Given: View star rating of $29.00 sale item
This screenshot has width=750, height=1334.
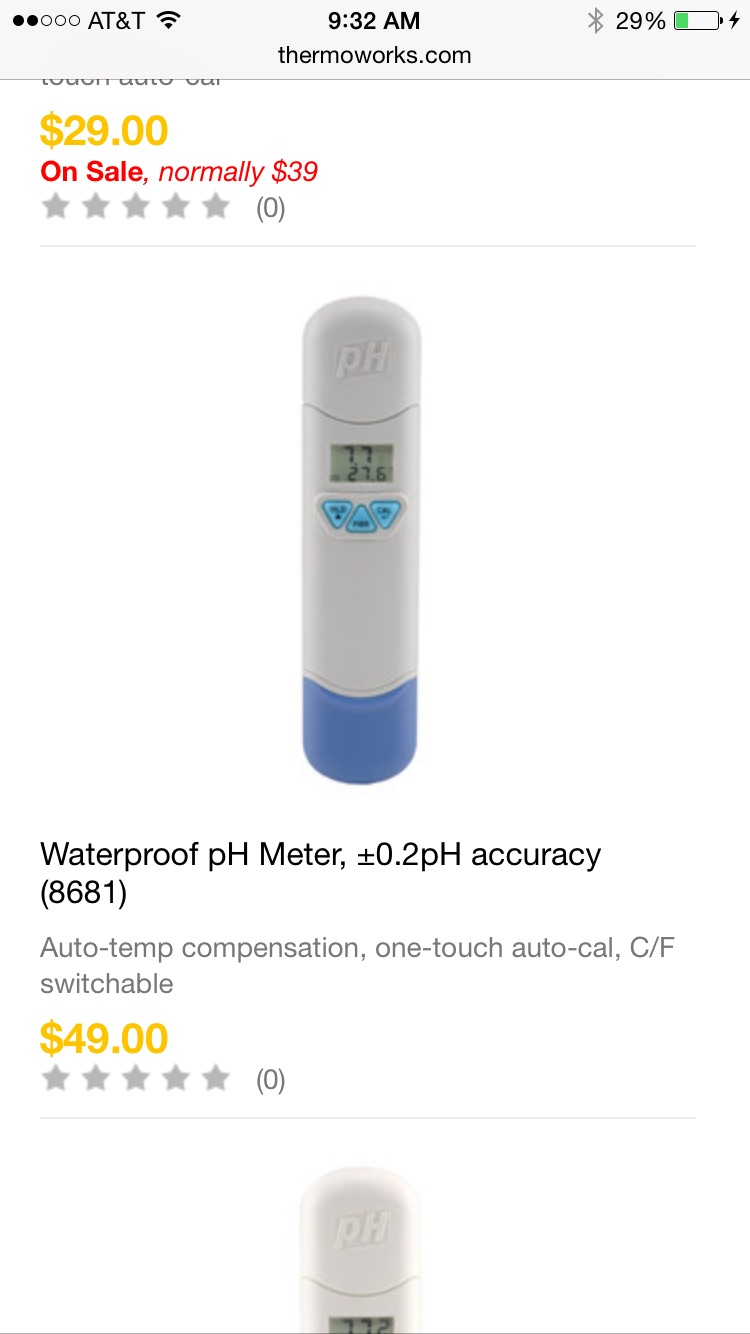Looking at the screenshot, I should pyautogui.click(x=135, y=207).
